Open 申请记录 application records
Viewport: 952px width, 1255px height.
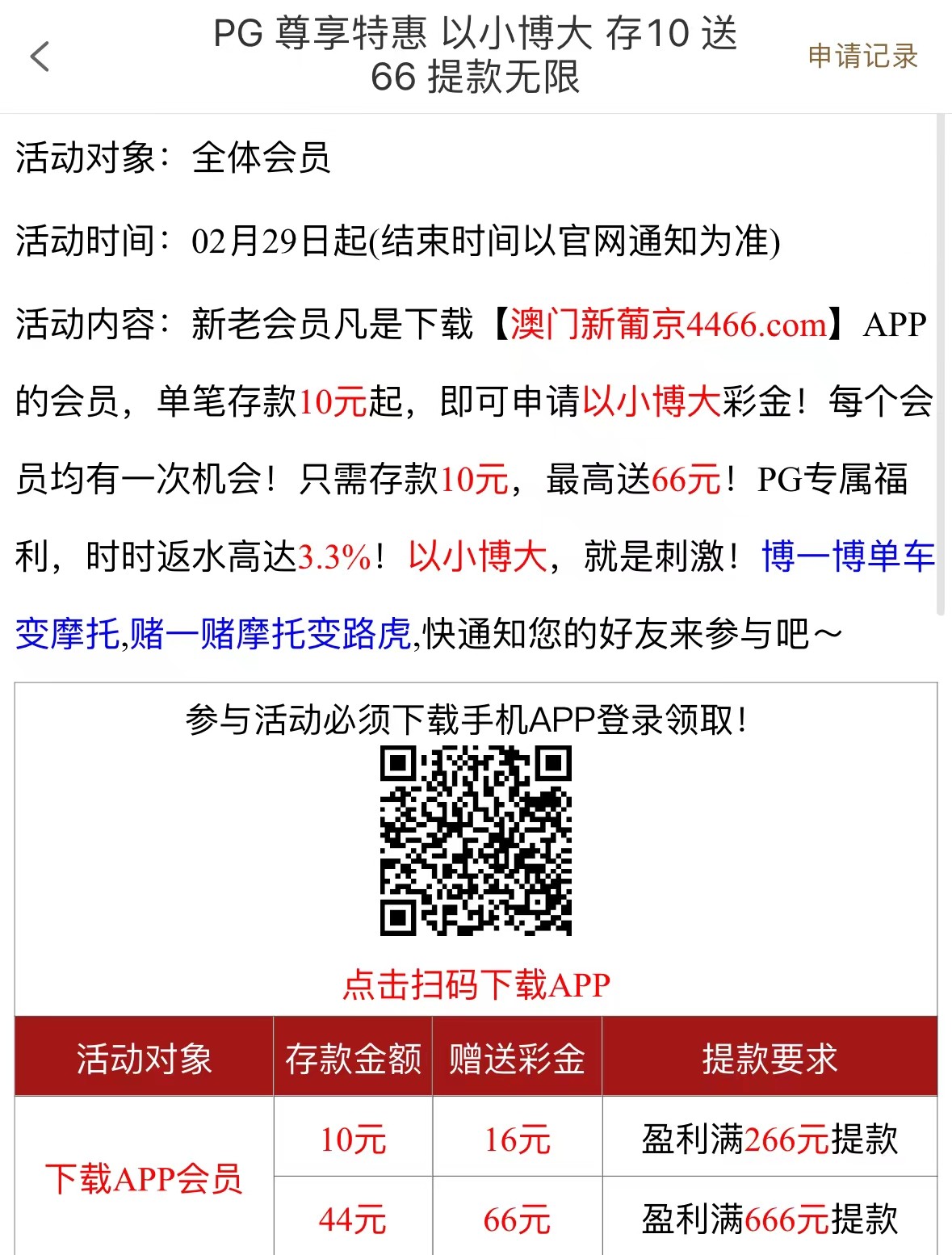point(862,57)
